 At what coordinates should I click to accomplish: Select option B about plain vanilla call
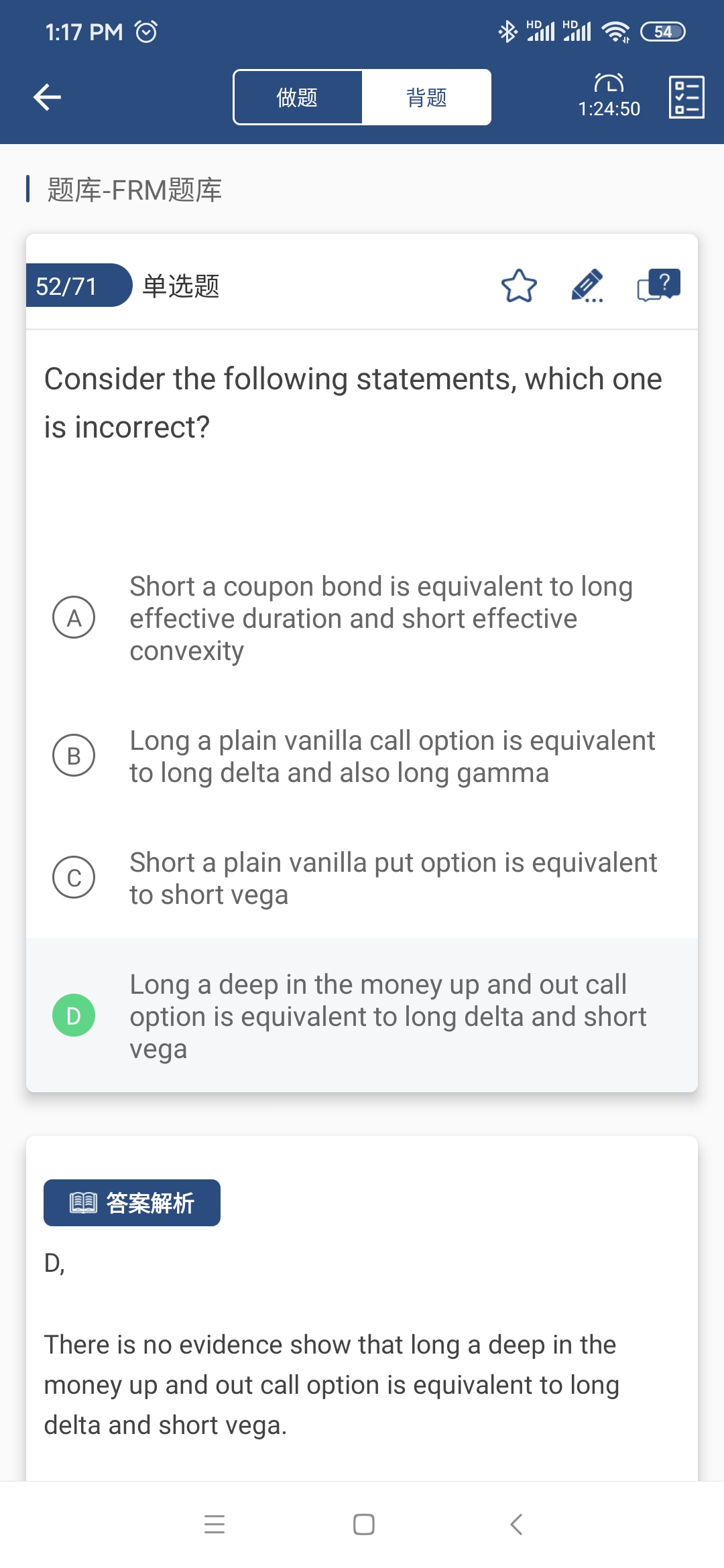pyautogui.click(x=74, y=755)
